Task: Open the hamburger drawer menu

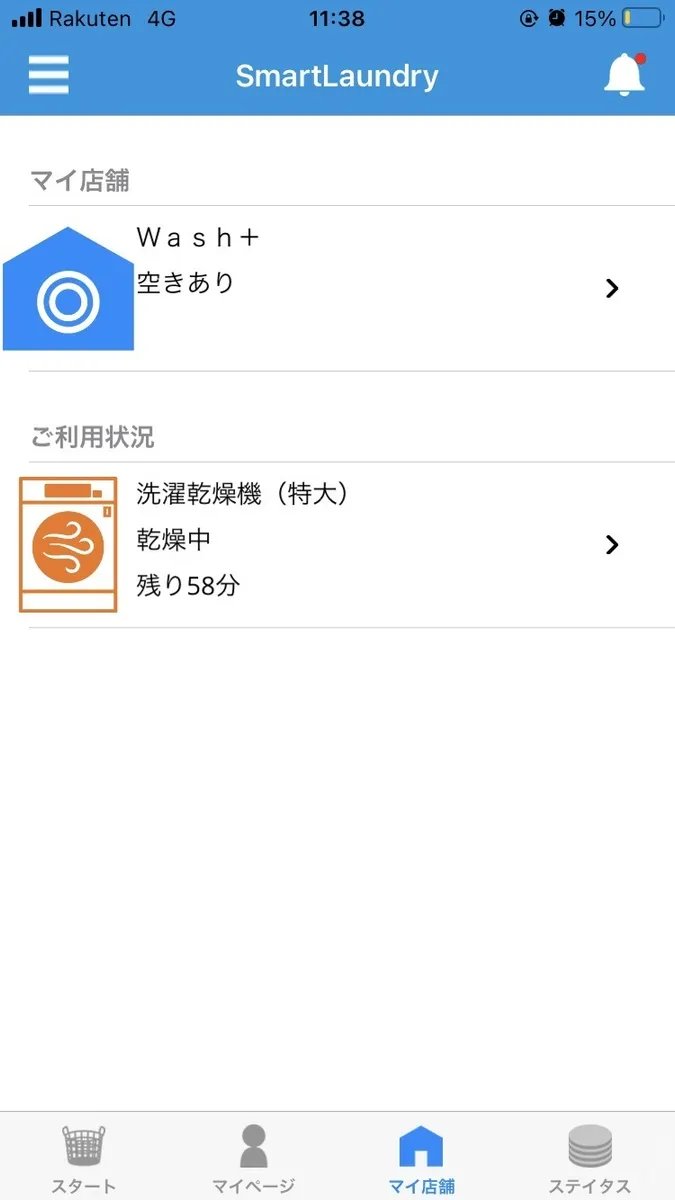Action: point(49,75)
